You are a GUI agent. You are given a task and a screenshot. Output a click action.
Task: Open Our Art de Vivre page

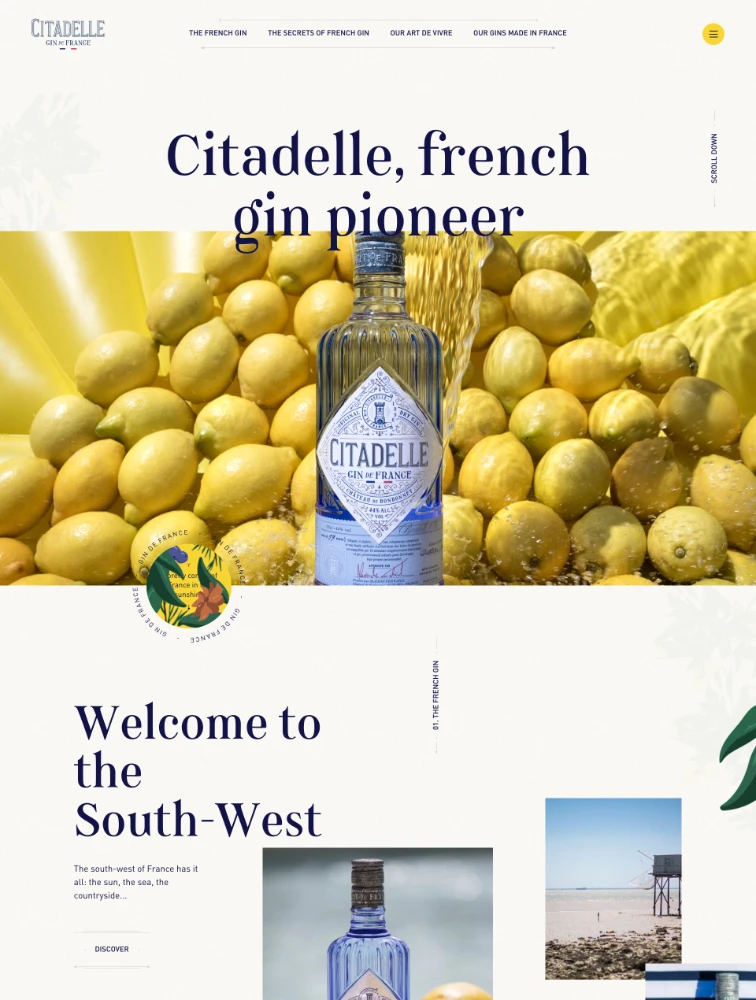pyautogui.click(x=421, y=33)
